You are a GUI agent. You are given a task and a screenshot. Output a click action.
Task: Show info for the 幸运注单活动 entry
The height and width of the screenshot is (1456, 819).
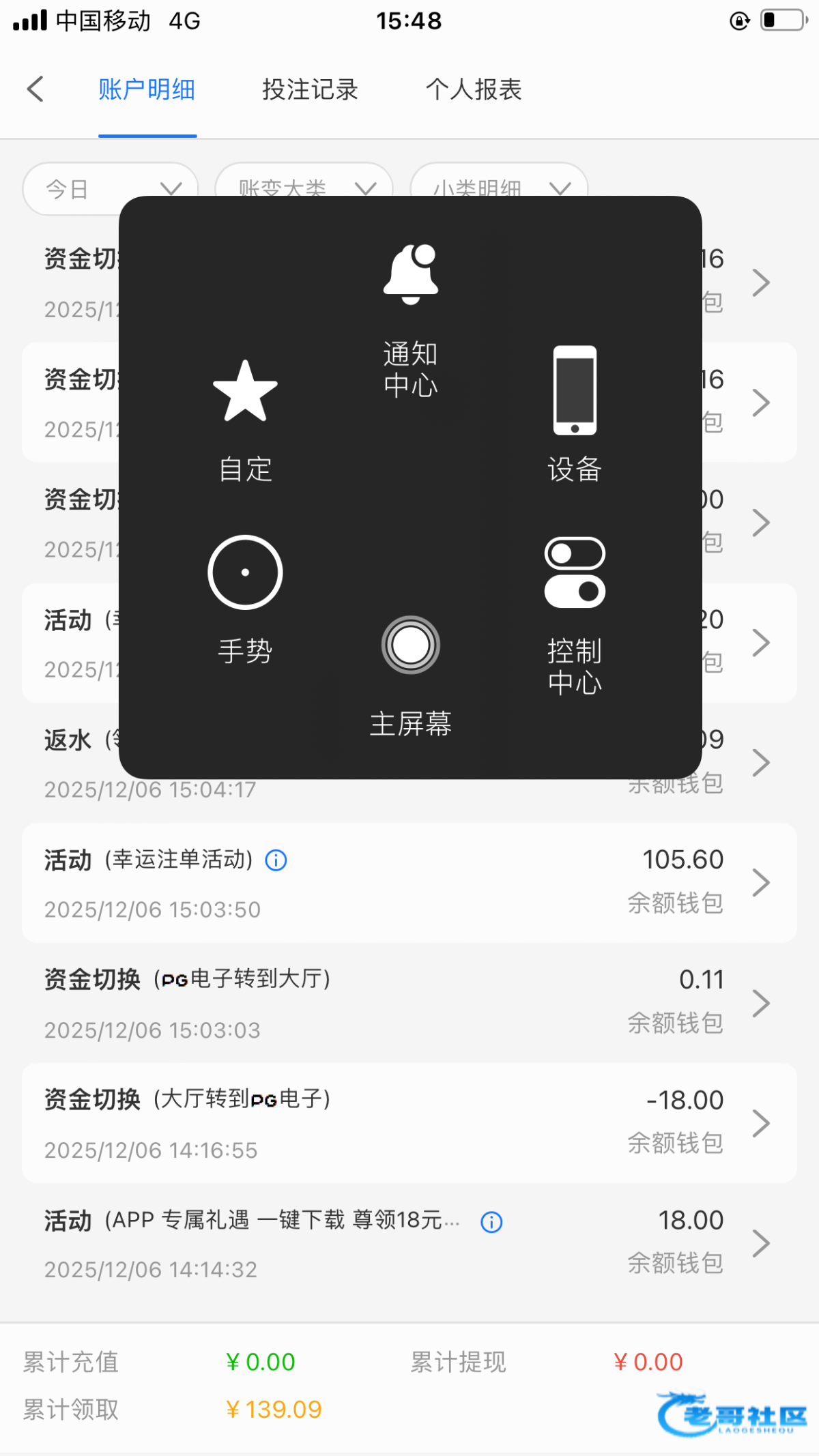click(276, 860)
